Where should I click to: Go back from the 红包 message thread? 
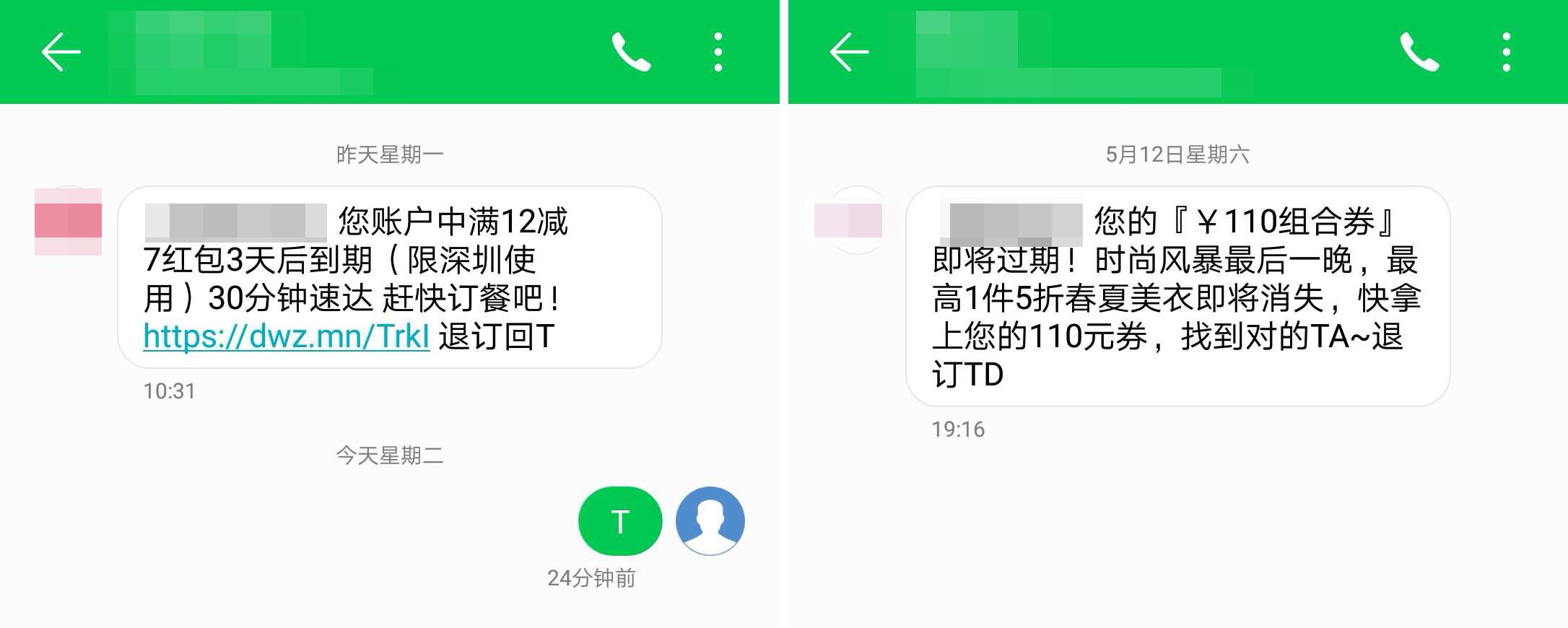point(61,52)
